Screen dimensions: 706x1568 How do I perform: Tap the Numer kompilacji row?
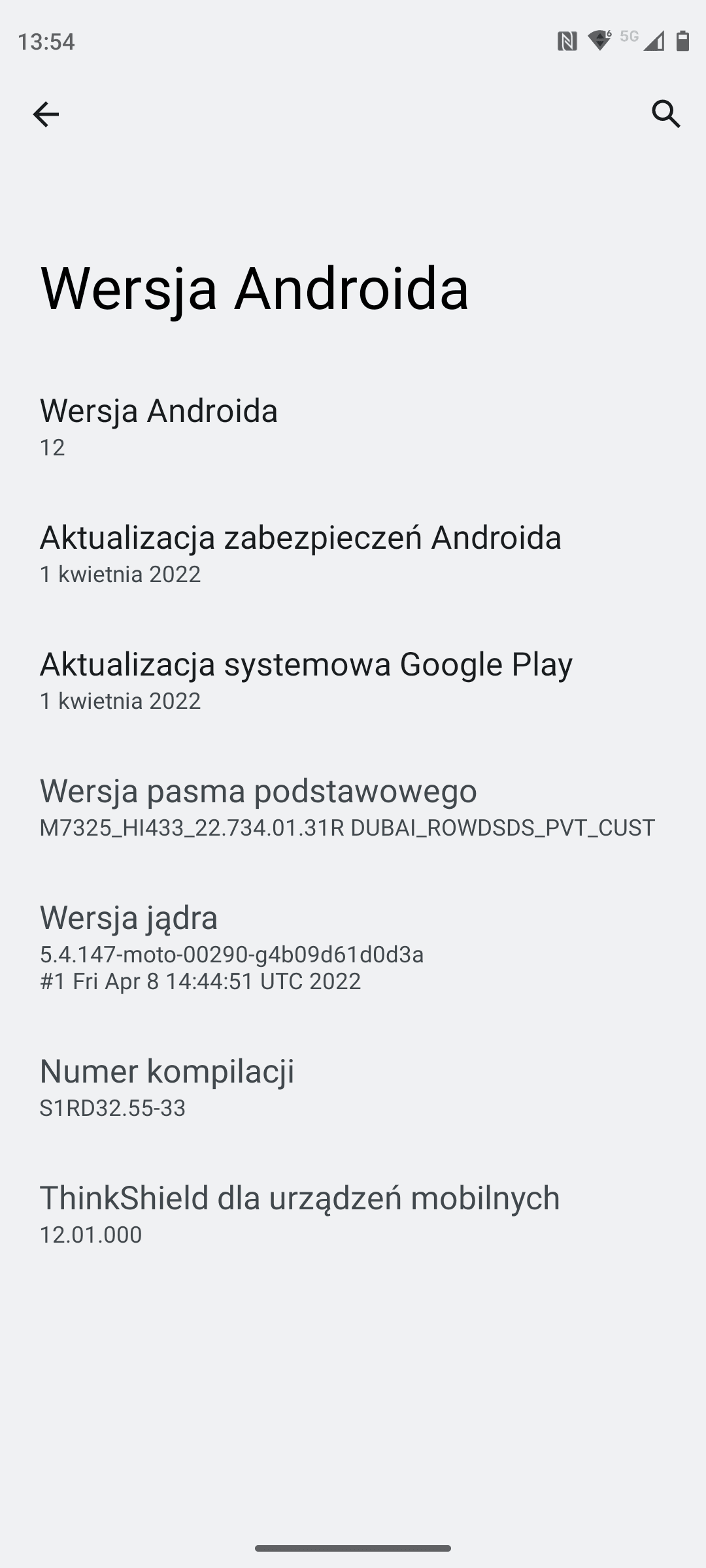coord(353,1088)
